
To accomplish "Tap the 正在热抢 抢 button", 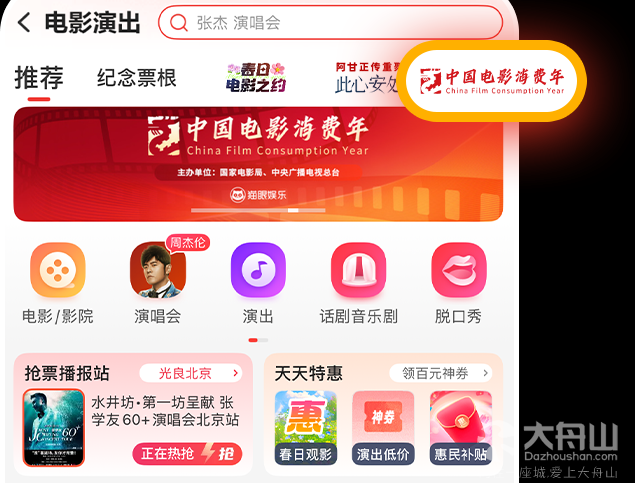I will pos(187,454).
